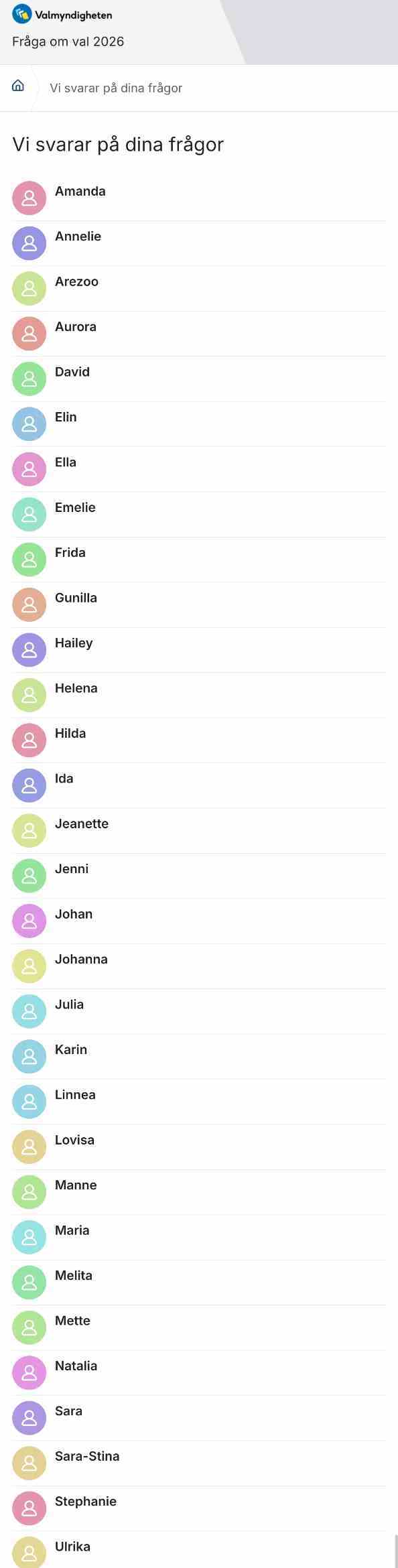Open Stephanie's entry

pos(199,1508)
